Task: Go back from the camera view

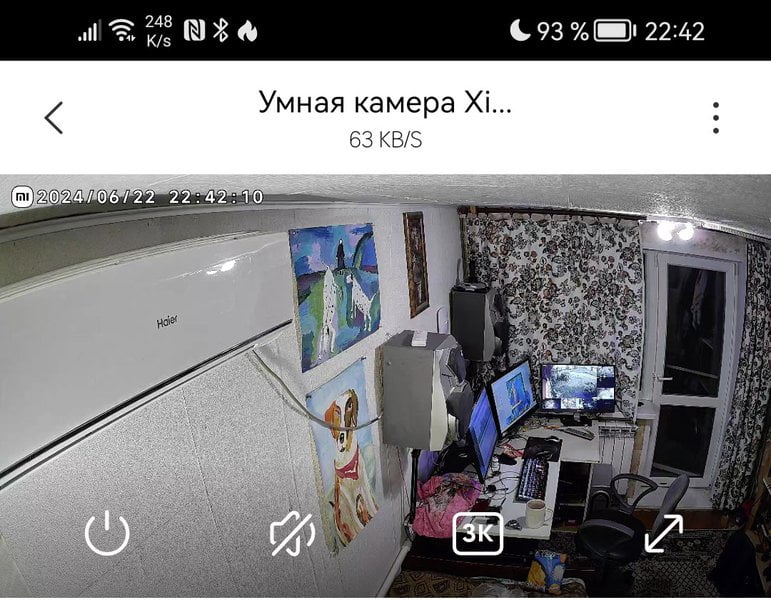Action: click(x=54, y=118)
